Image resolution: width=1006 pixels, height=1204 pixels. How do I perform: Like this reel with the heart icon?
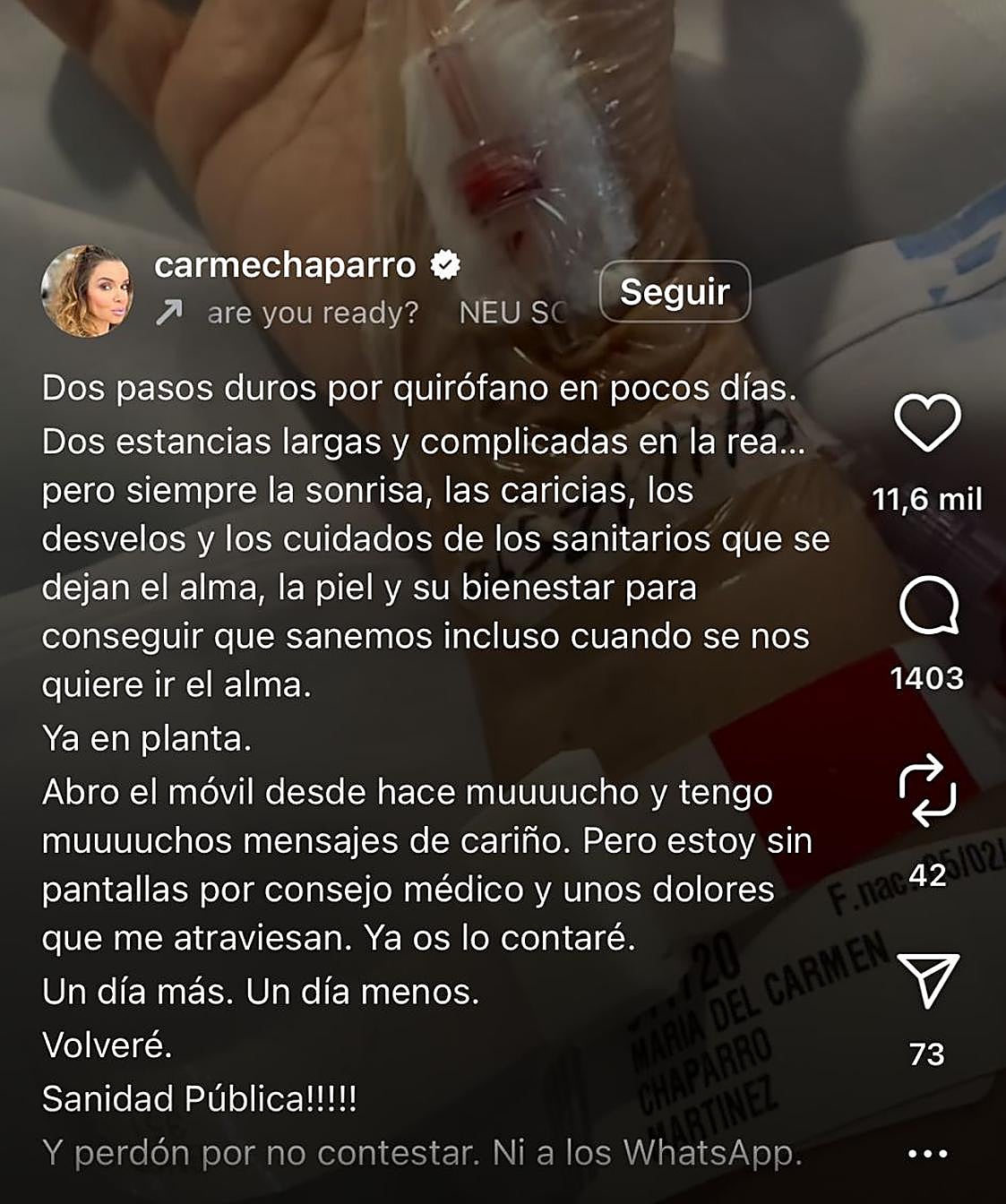(x=927, y=423)
